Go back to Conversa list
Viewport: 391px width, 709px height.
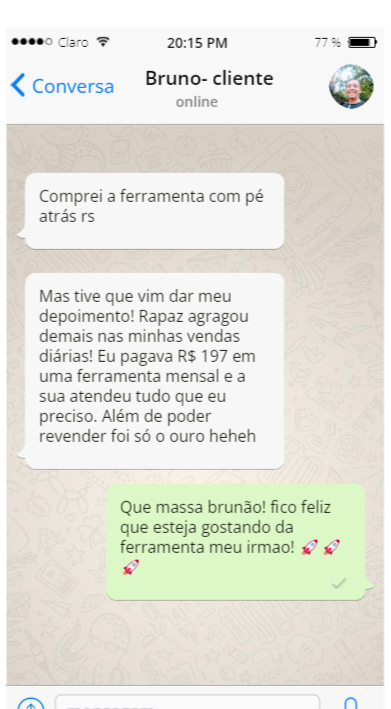pos(62,86)
